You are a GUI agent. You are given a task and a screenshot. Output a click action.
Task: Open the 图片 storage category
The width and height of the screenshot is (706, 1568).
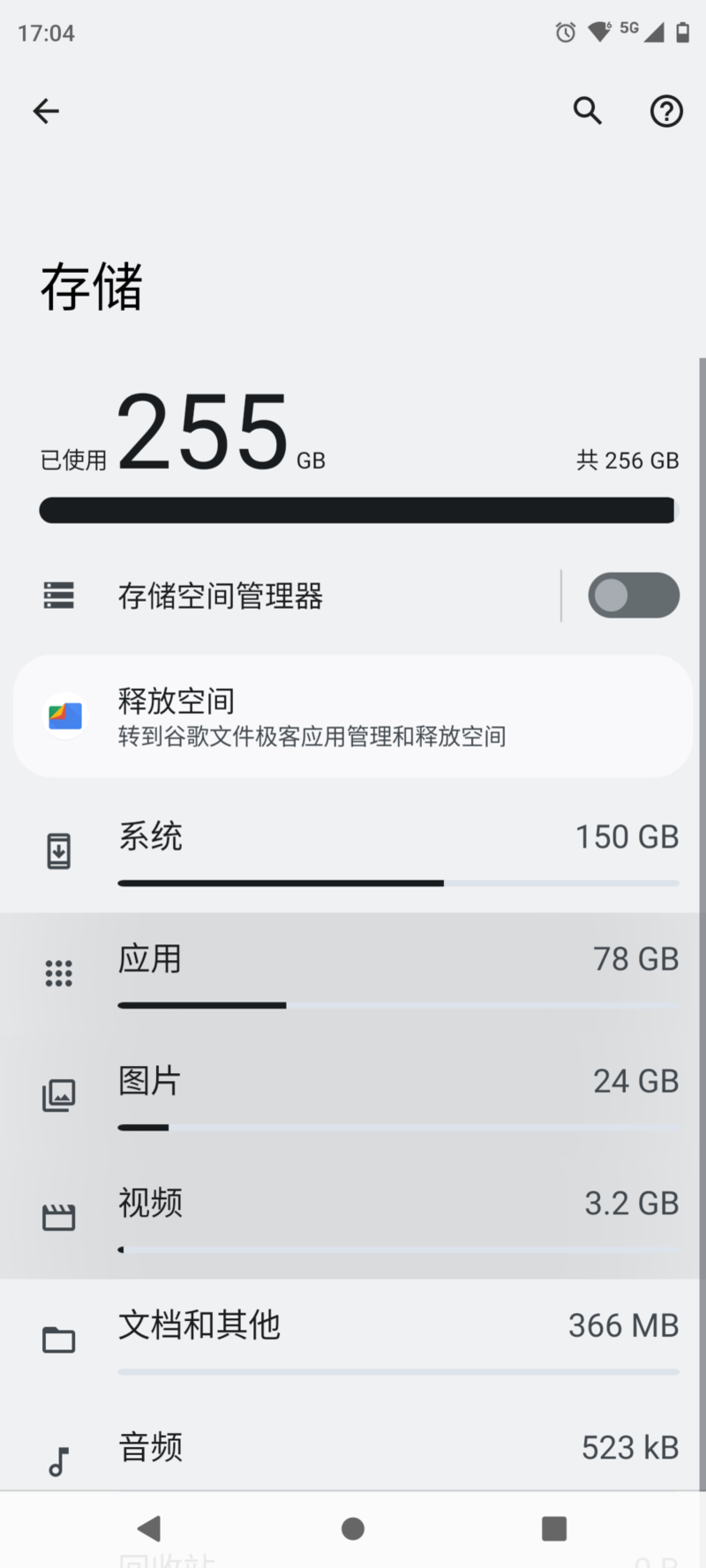[x=353, y=1096]
